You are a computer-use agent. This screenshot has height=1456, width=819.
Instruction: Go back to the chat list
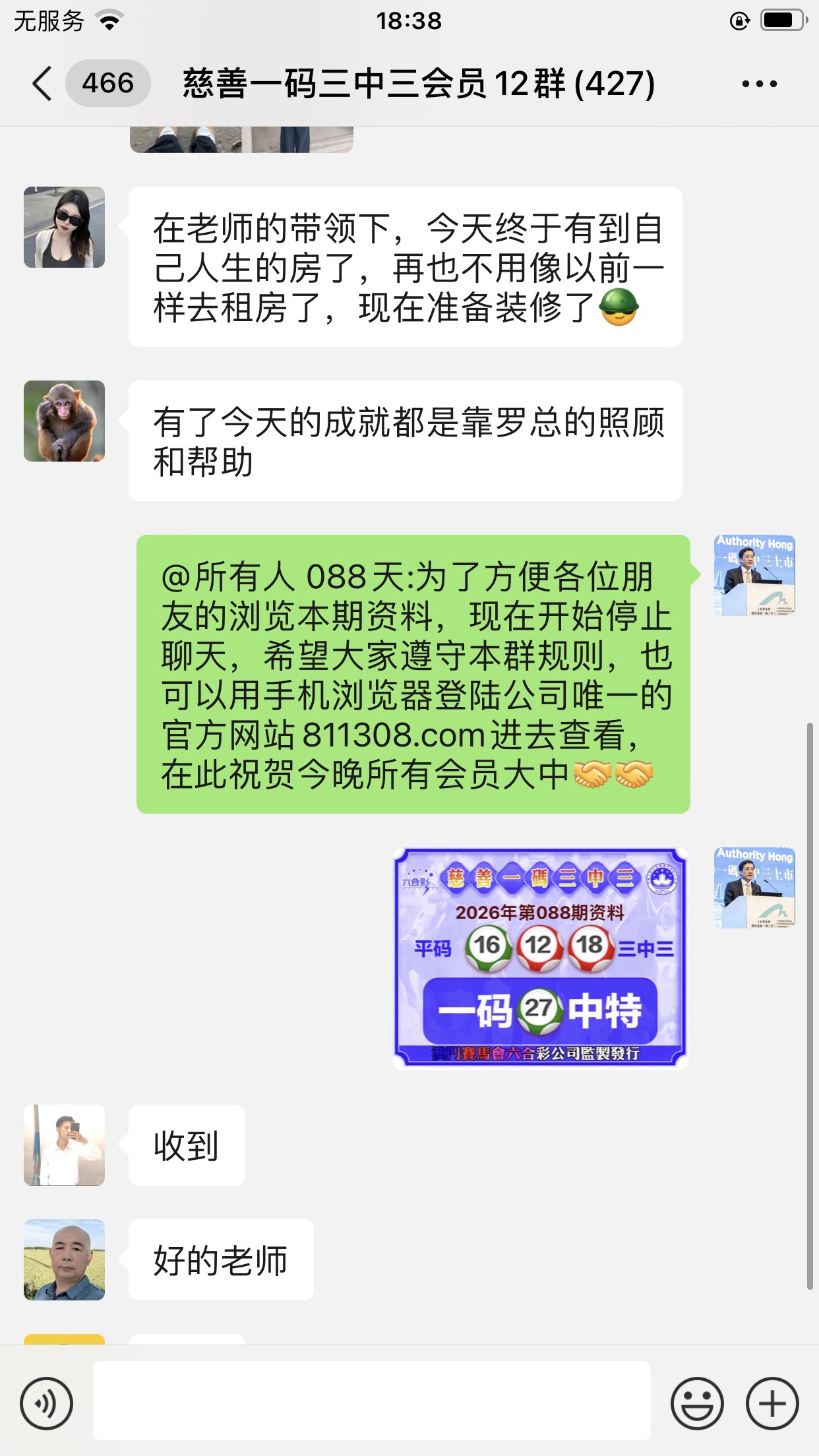tap(42, 84)
